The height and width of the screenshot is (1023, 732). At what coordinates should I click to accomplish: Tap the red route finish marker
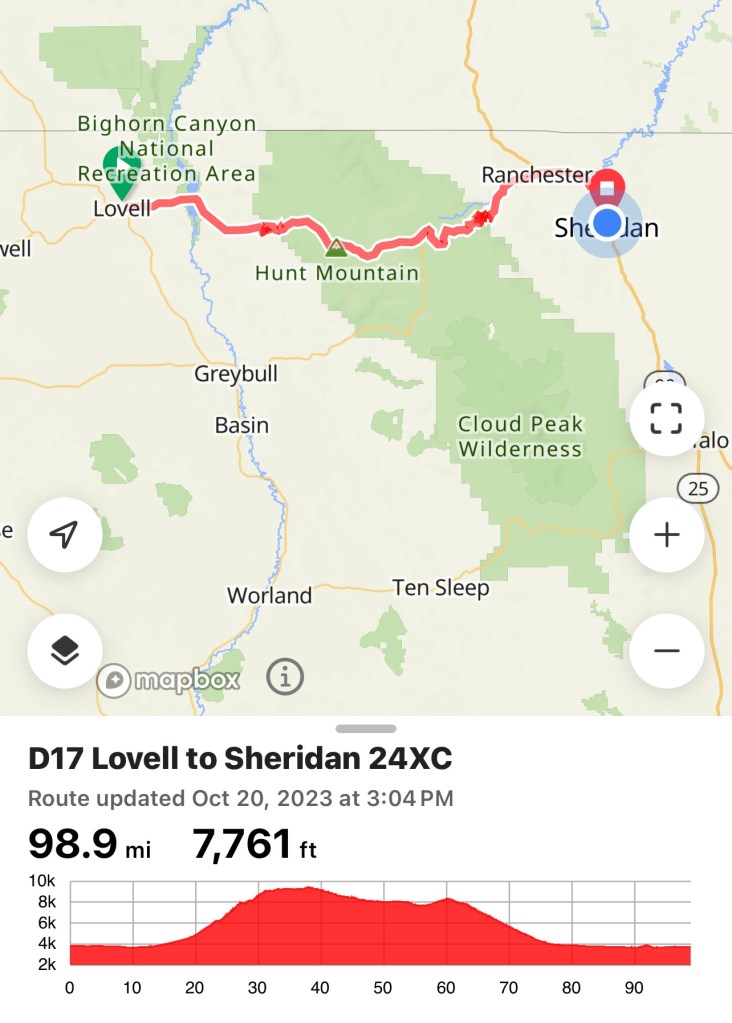607,188
